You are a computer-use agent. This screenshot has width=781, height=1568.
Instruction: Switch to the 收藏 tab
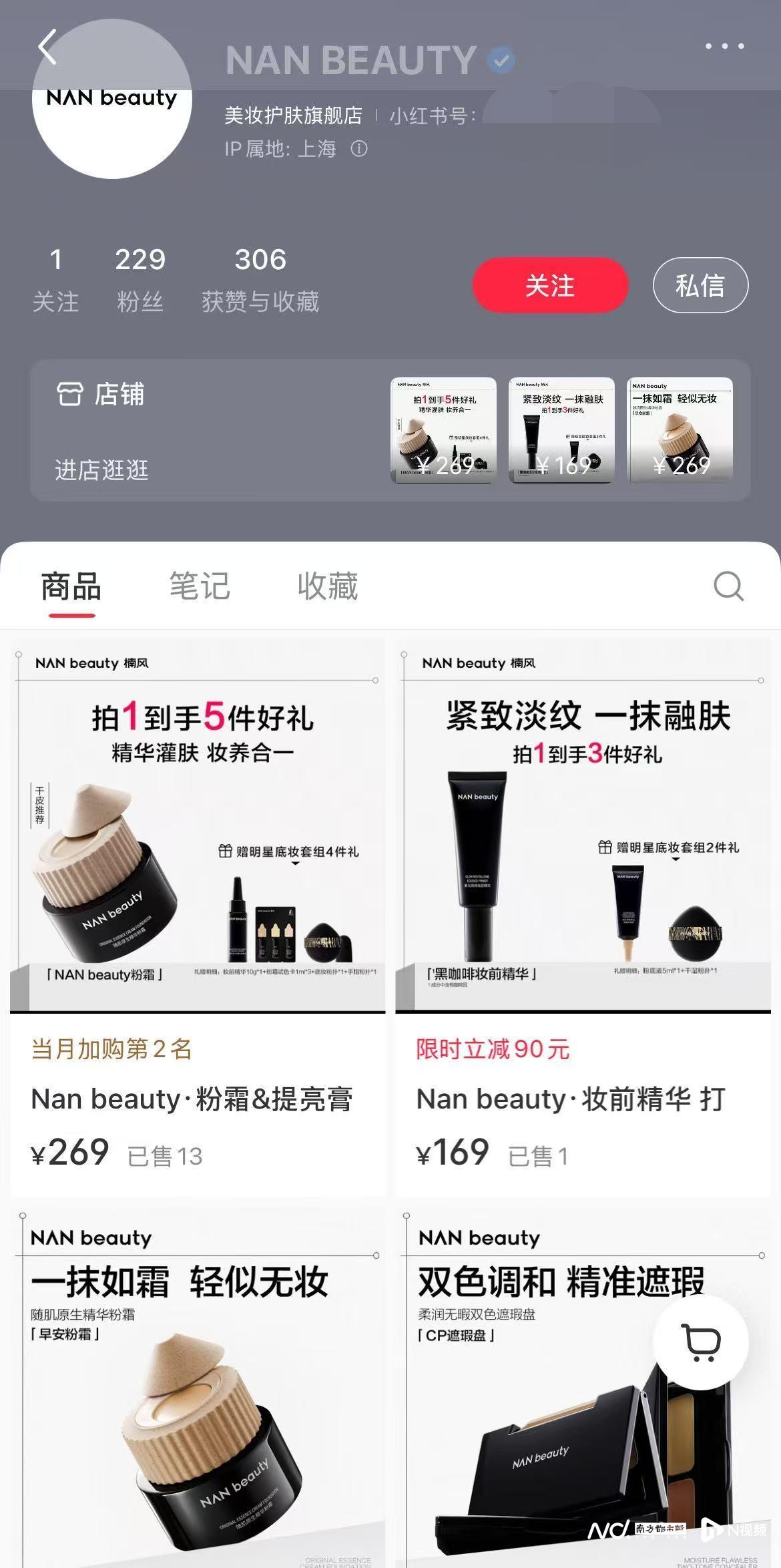[326, 587]
